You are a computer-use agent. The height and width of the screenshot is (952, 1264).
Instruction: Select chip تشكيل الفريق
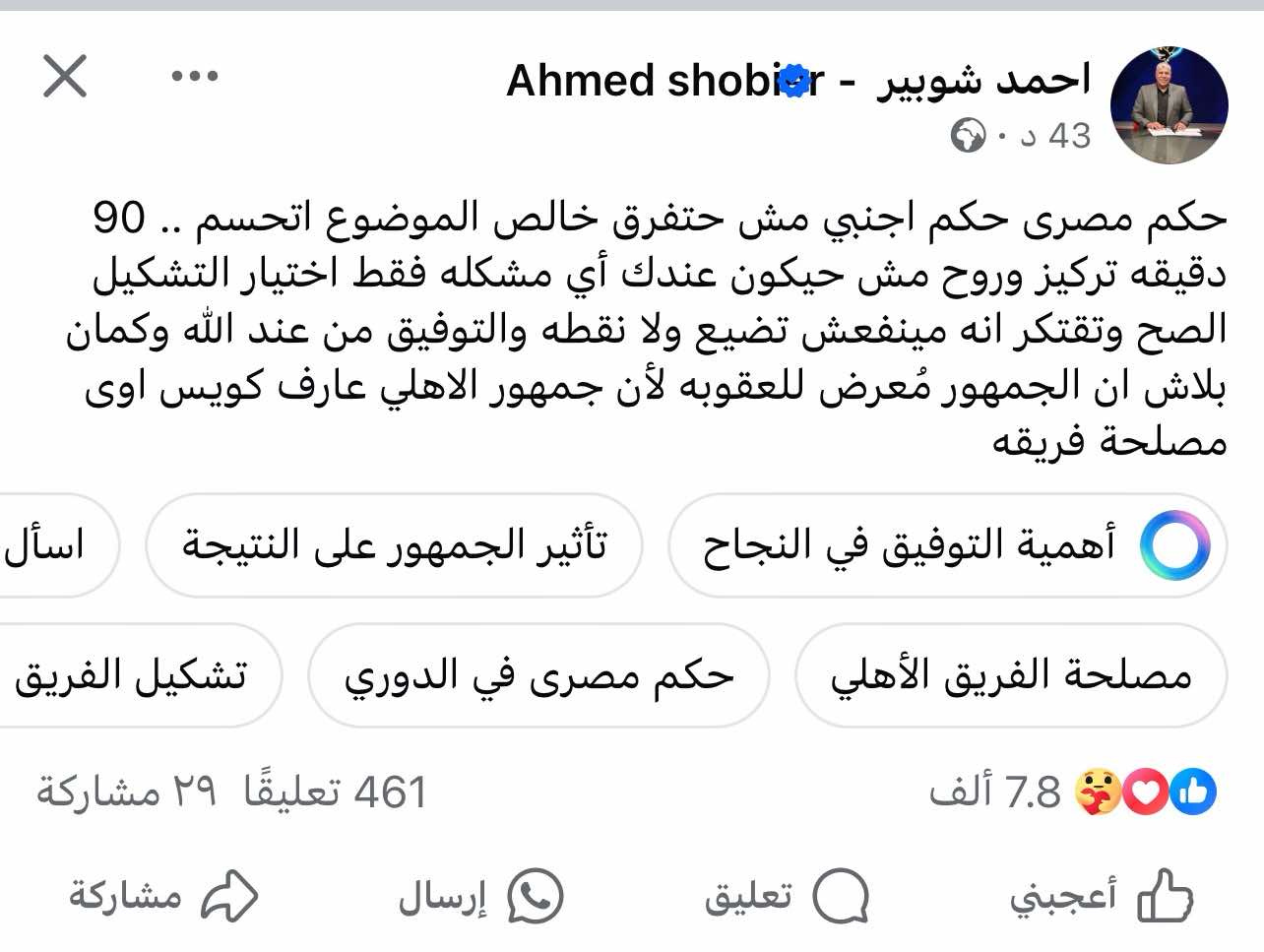click(x=133, y=675)
